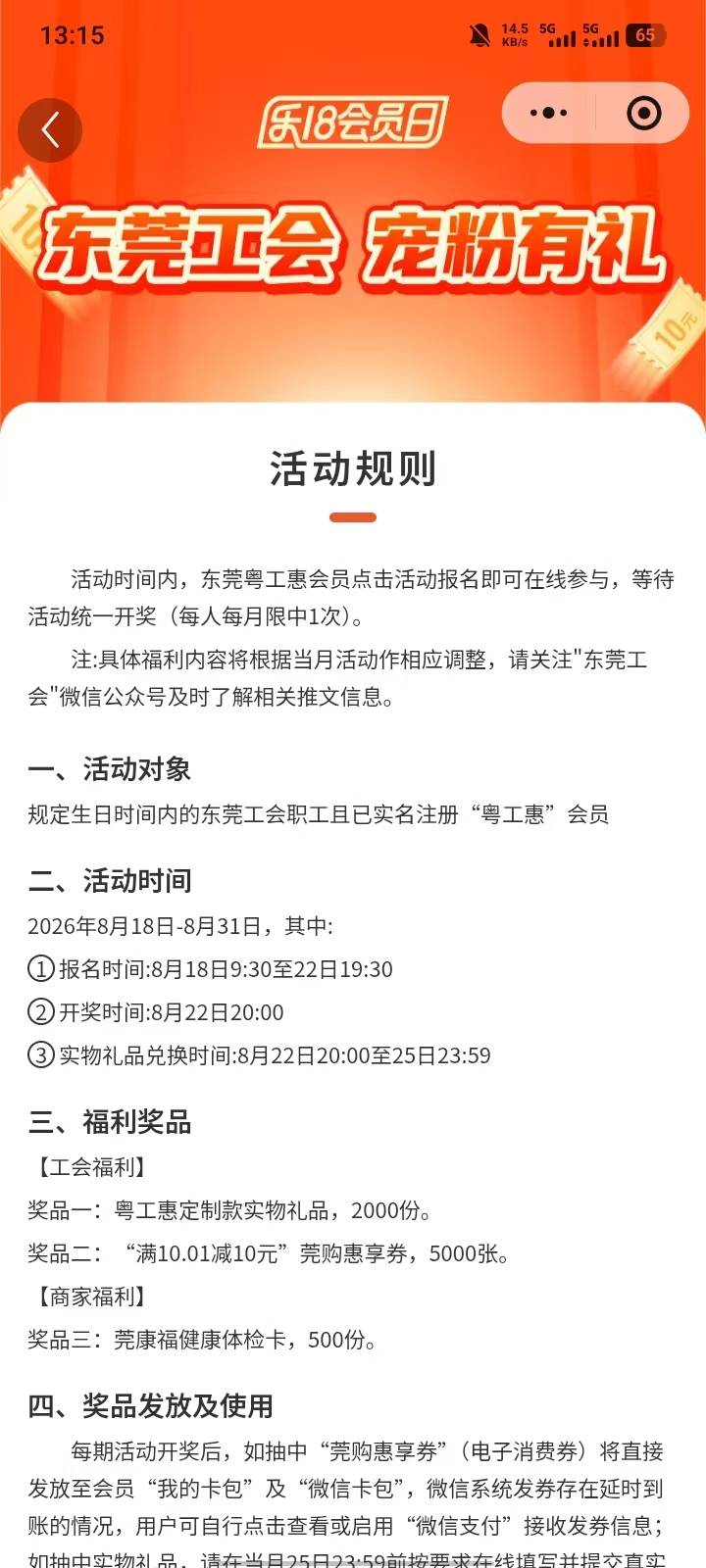This screenshot has width=706, height=1568.
Task: Close the mini program with the circle button
Action: (643, 114)
